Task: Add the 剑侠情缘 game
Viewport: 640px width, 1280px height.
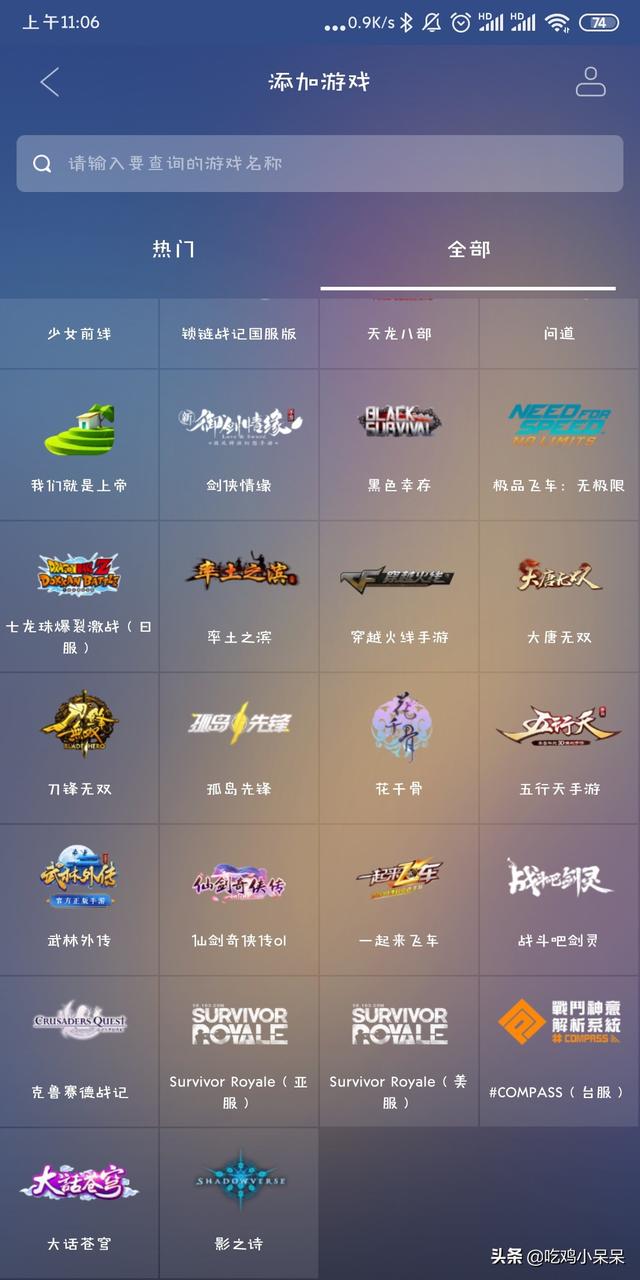Action: point(239,444)
